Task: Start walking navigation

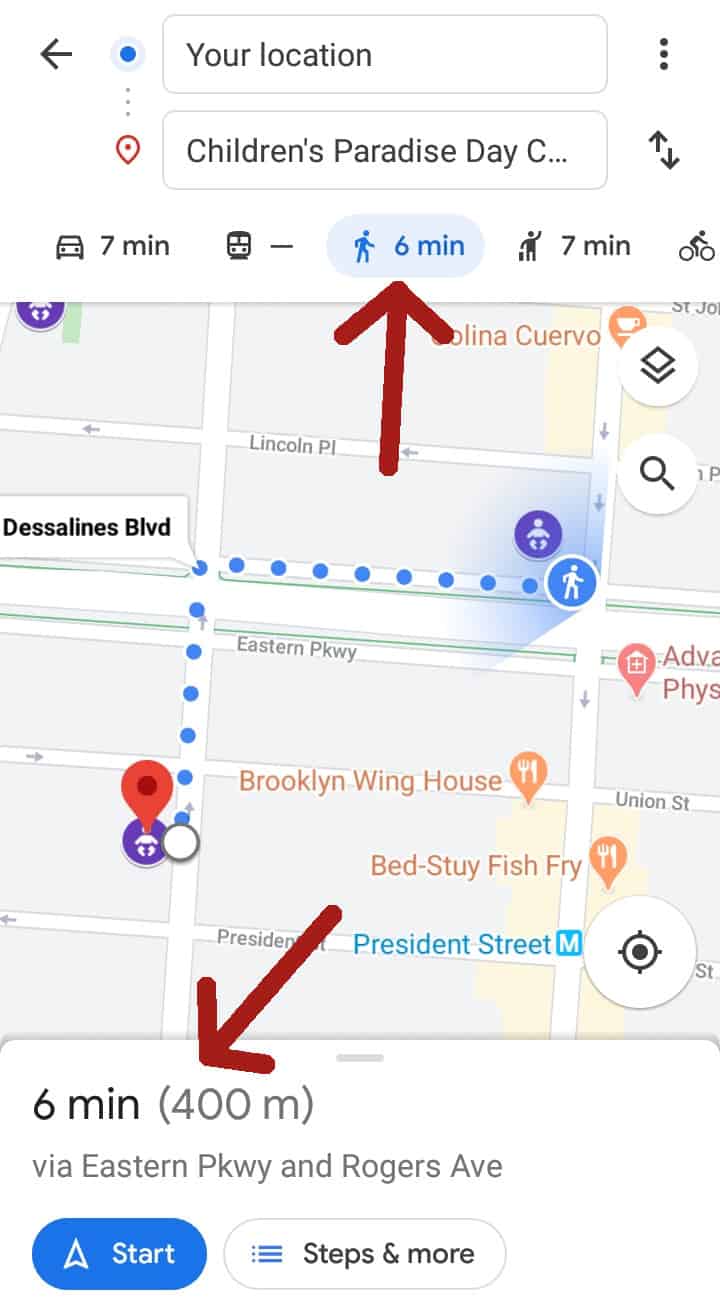Action: pyautogui.click(x=119, y=1253)
